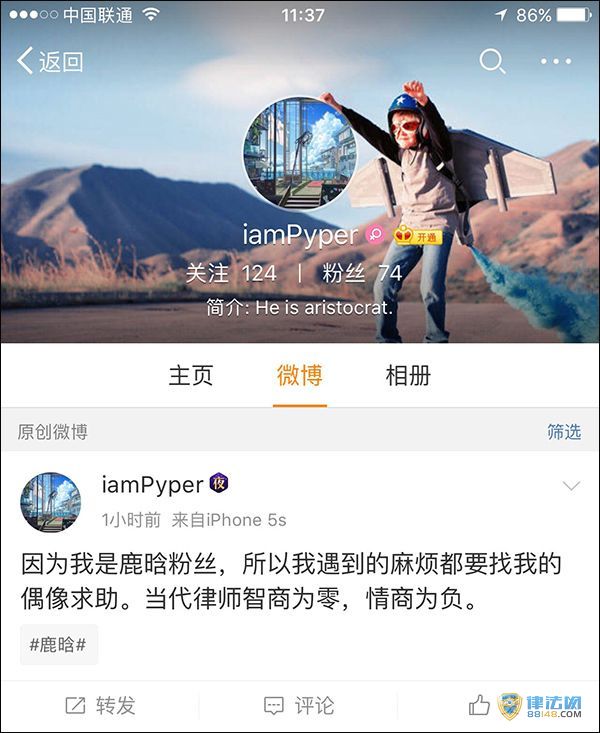View the 粉丝 74 followers list

[x=361, y=273]
